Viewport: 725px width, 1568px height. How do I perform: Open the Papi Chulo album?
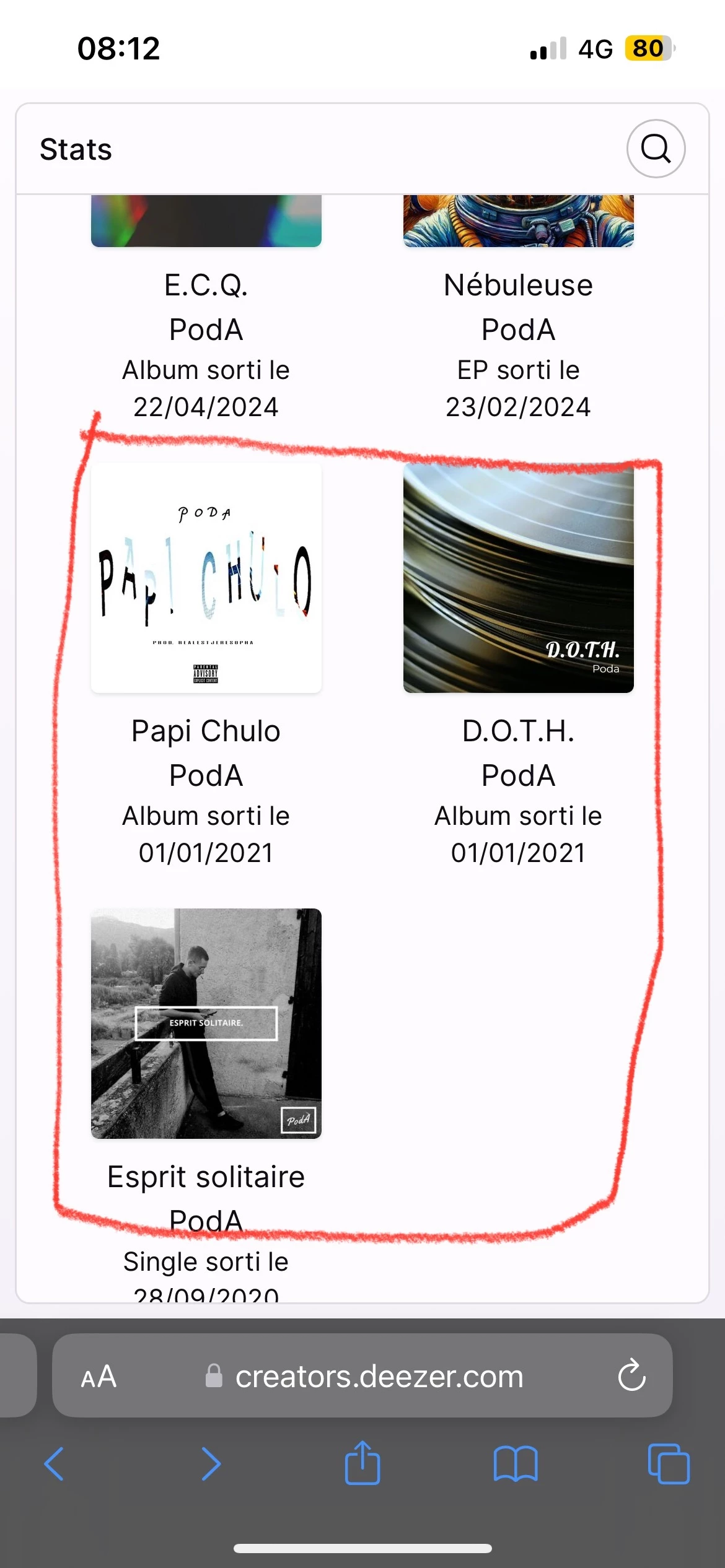pyautogui.click(x=206, y=578)
